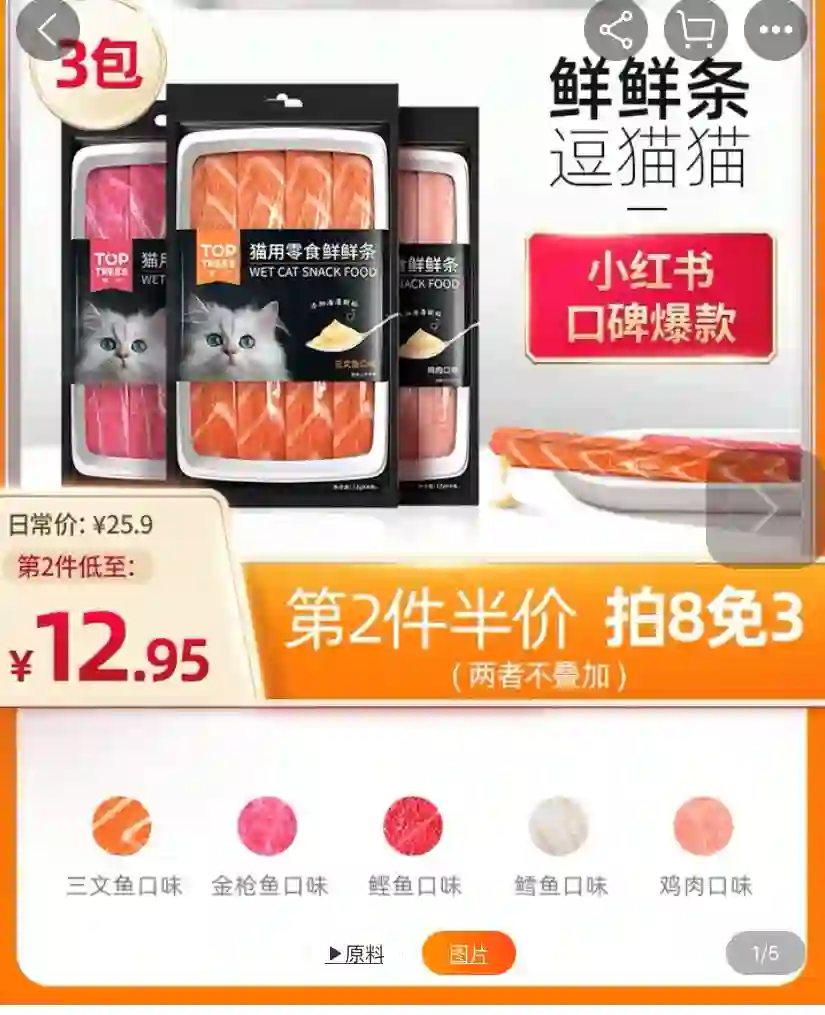
Task: Go back using the top-left arrow
Action: 46,30
